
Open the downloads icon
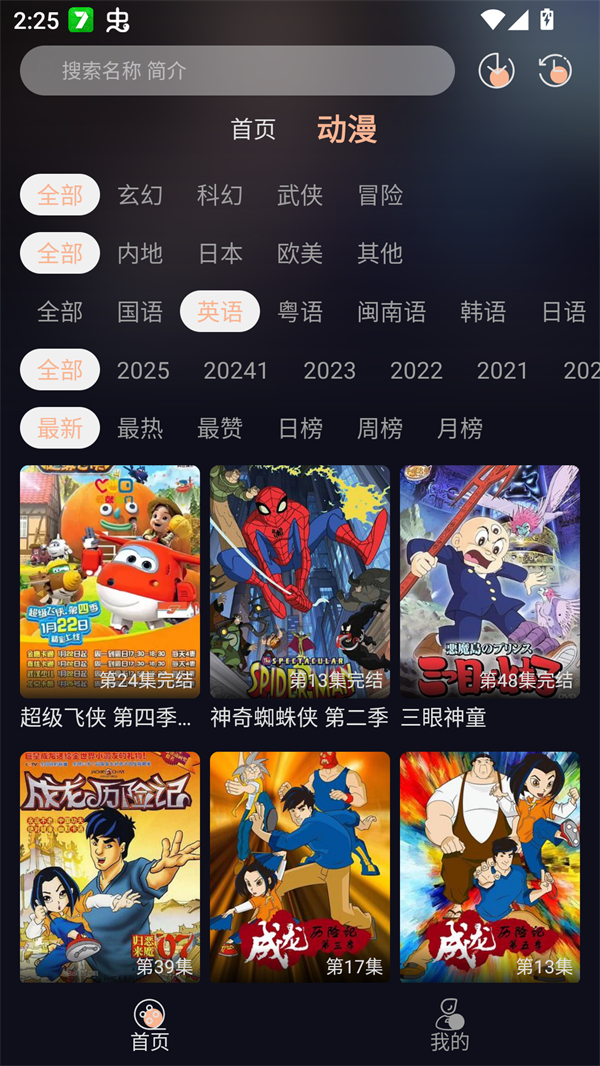[x=496, y=71]
